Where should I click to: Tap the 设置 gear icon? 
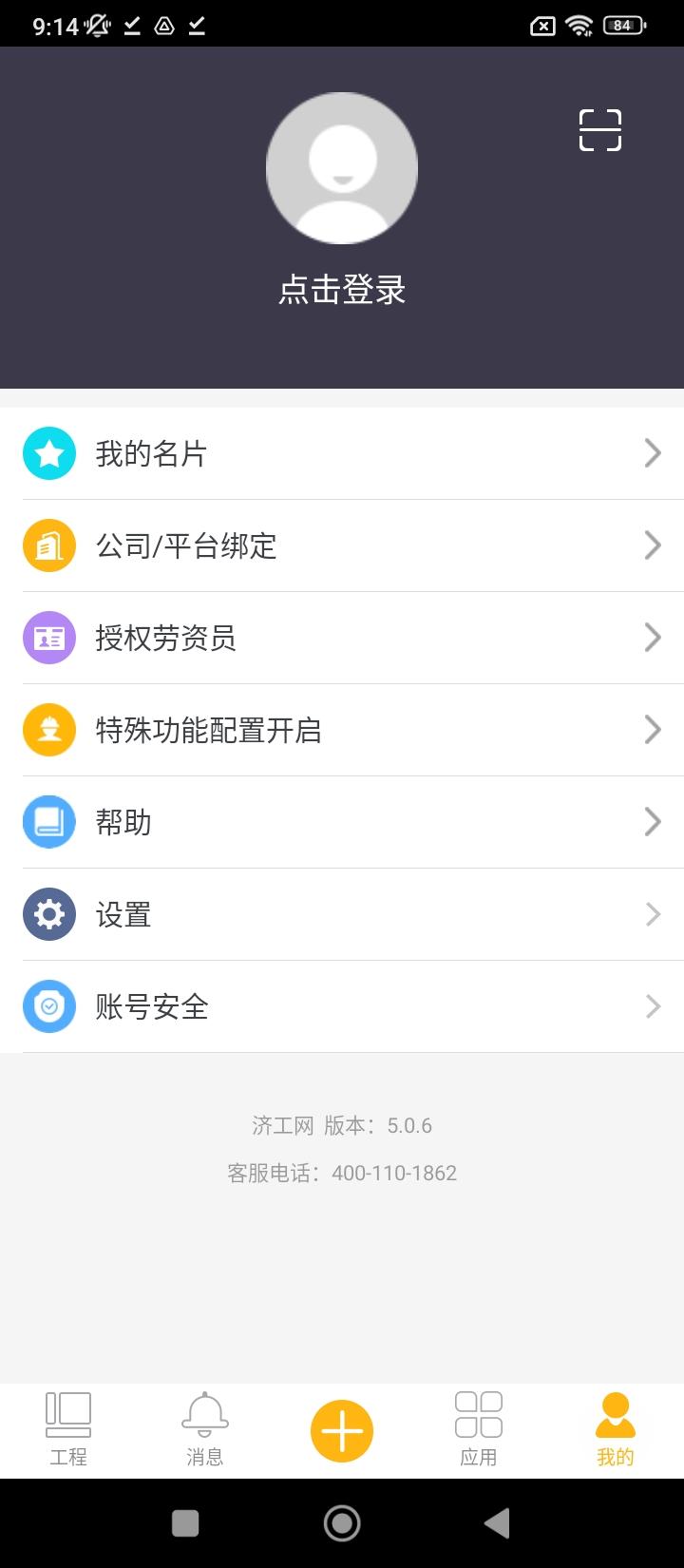point(48,913)
